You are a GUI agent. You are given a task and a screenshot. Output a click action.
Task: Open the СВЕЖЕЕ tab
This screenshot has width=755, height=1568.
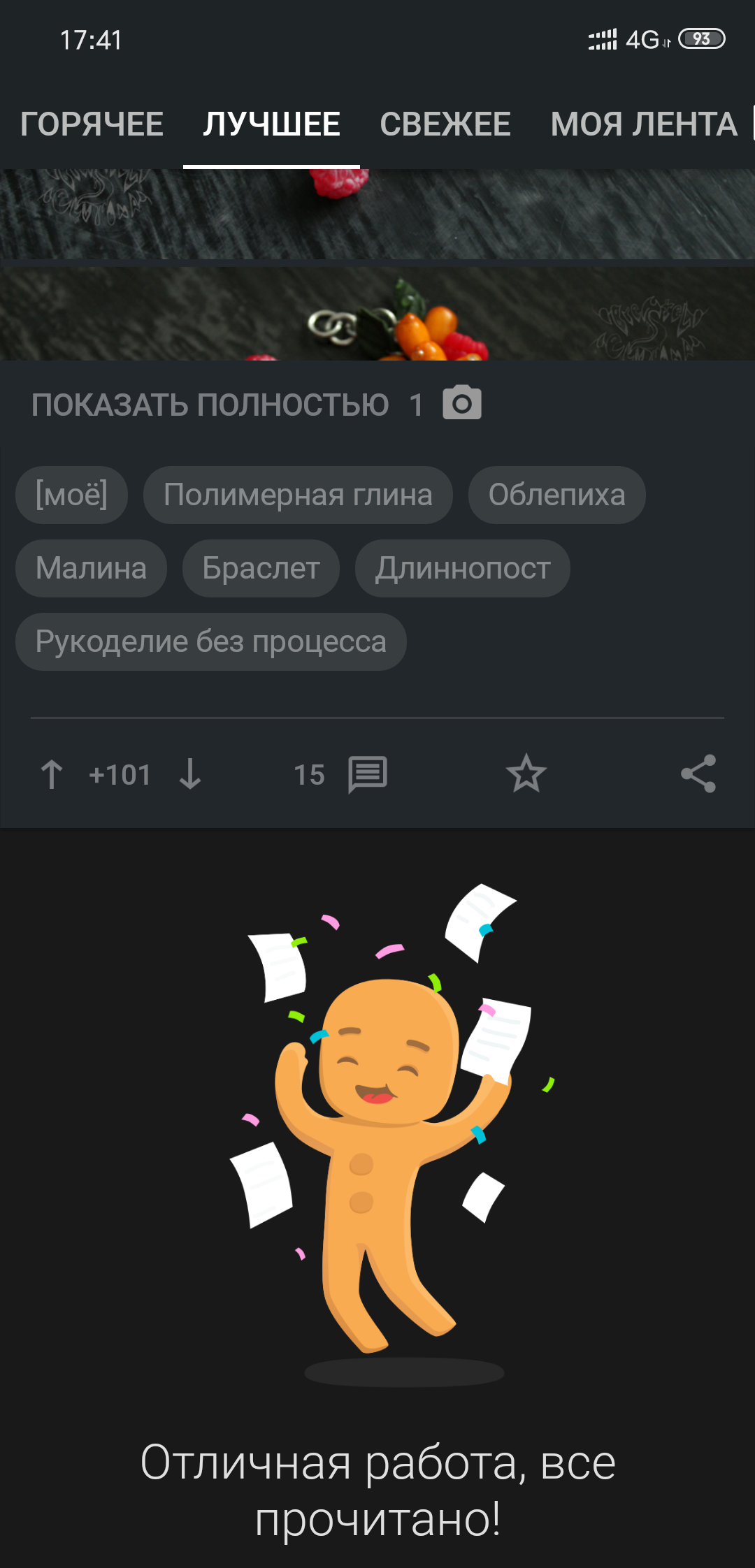click(x=445, y=124)
